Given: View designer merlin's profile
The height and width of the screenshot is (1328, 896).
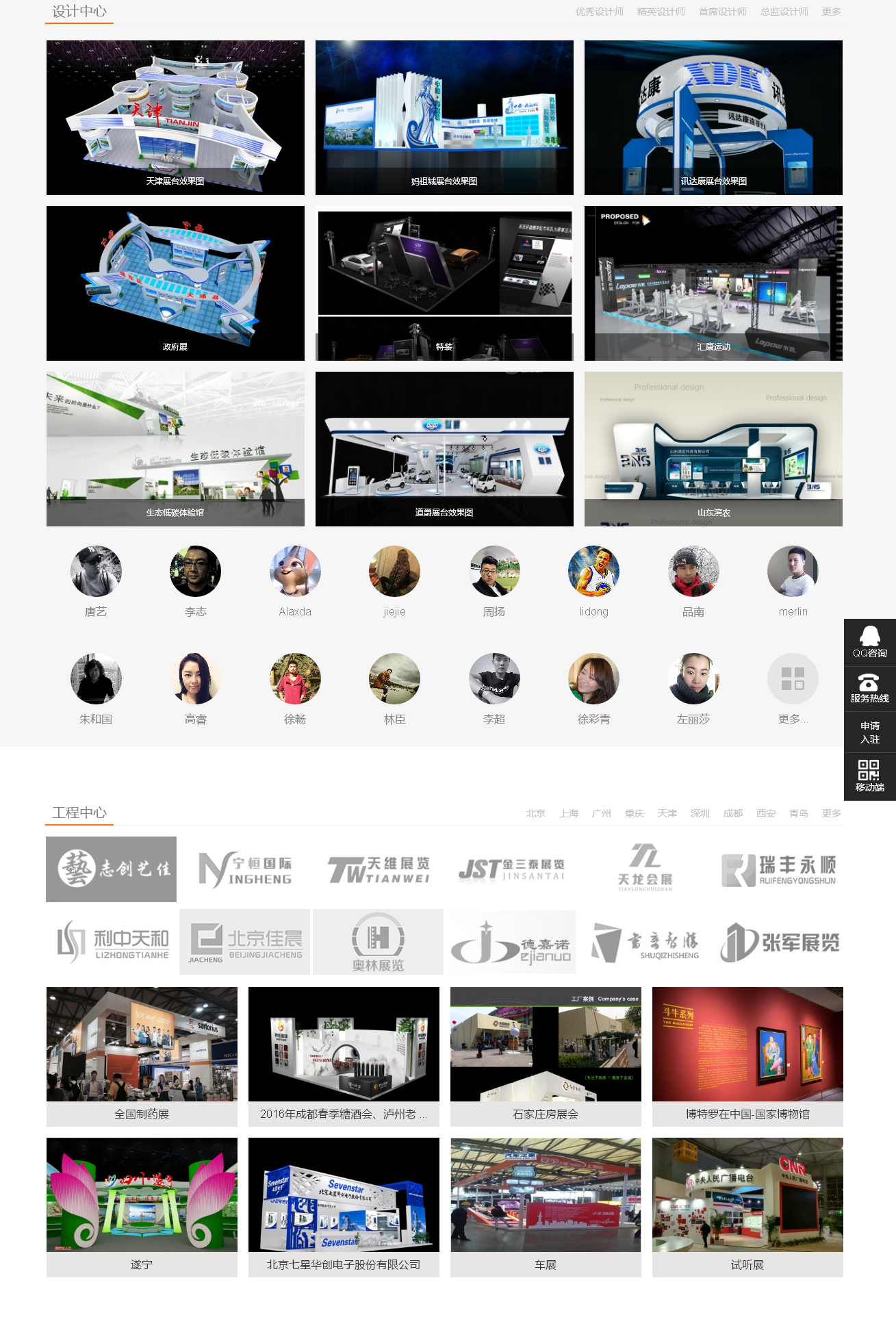Looking at the screenshot, I should pyautogui.click(x=793, y=572).
